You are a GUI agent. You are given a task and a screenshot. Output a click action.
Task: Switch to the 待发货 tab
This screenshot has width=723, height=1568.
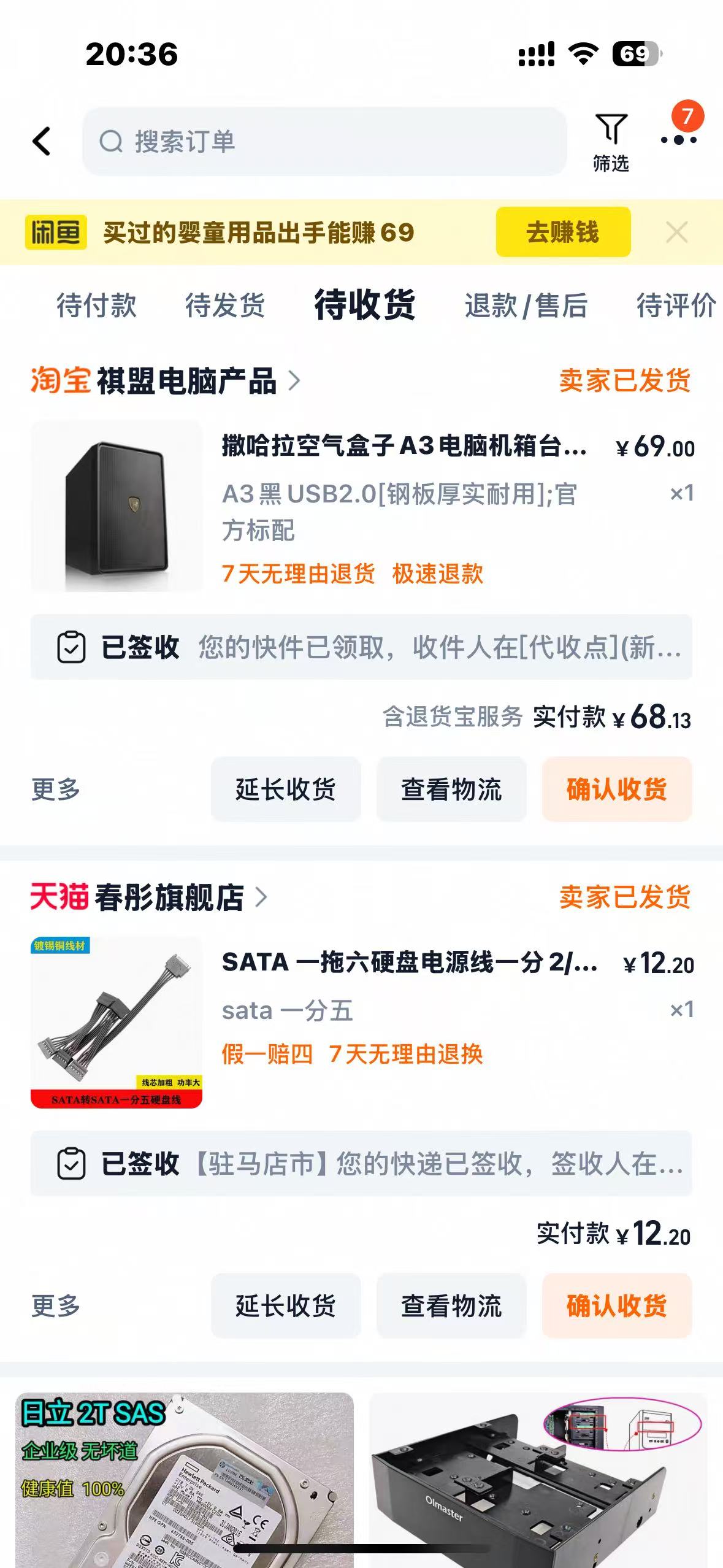(x=225, y=305)
